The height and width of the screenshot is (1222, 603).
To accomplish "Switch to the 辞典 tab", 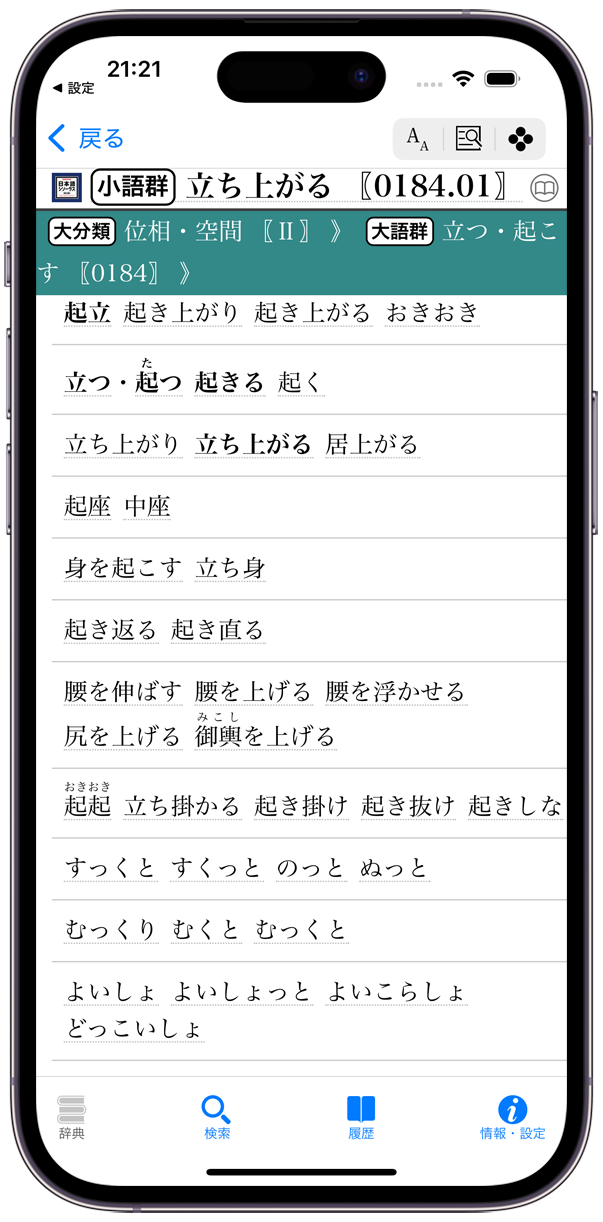I will pyautogui.click(x=72, y=1116).
